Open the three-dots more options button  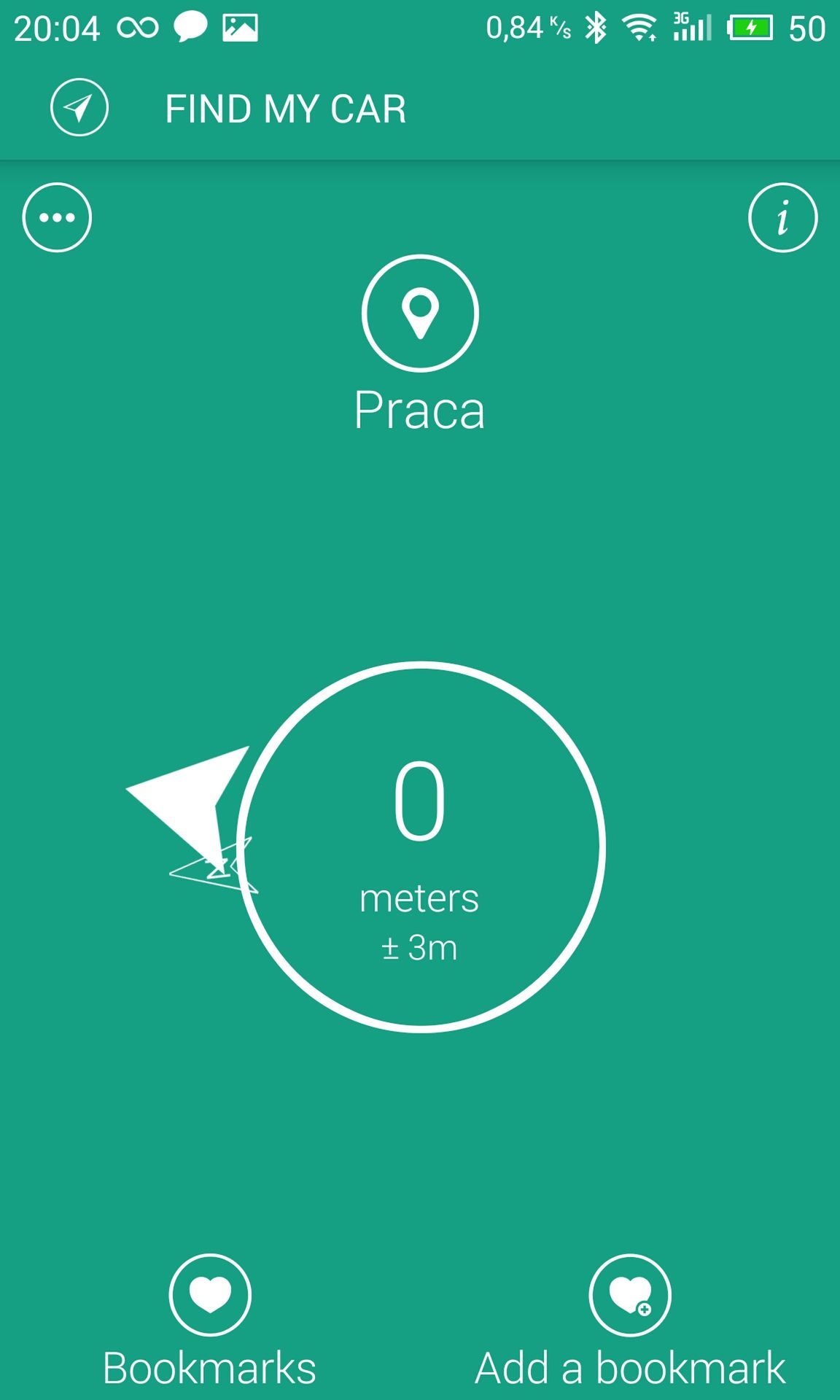click(57, 217)
